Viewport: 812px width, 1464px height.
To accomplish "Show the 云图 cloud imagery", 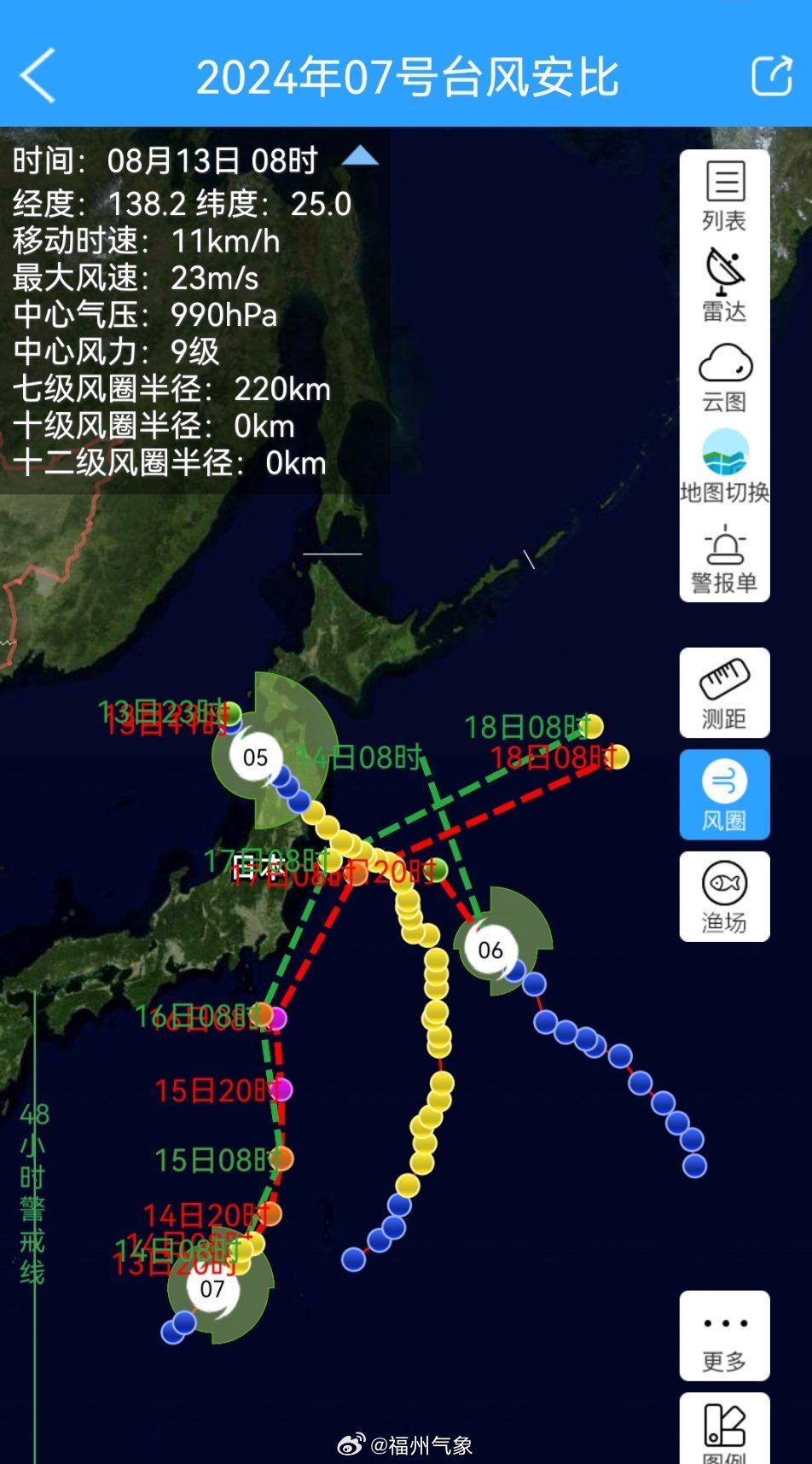I will [x=724, y=378].
